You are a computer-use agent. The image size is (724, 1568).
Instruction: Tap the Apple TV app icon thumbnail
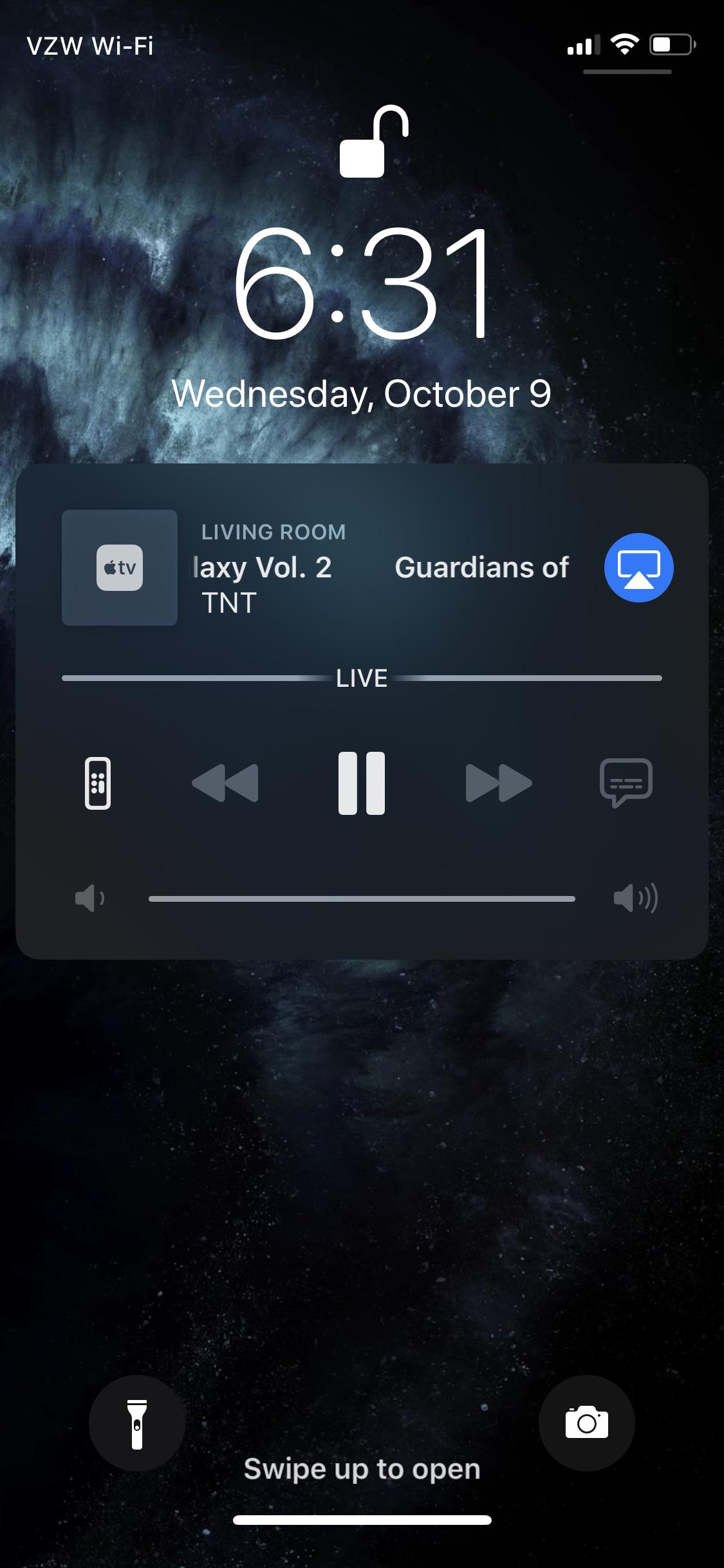(120, 568)
